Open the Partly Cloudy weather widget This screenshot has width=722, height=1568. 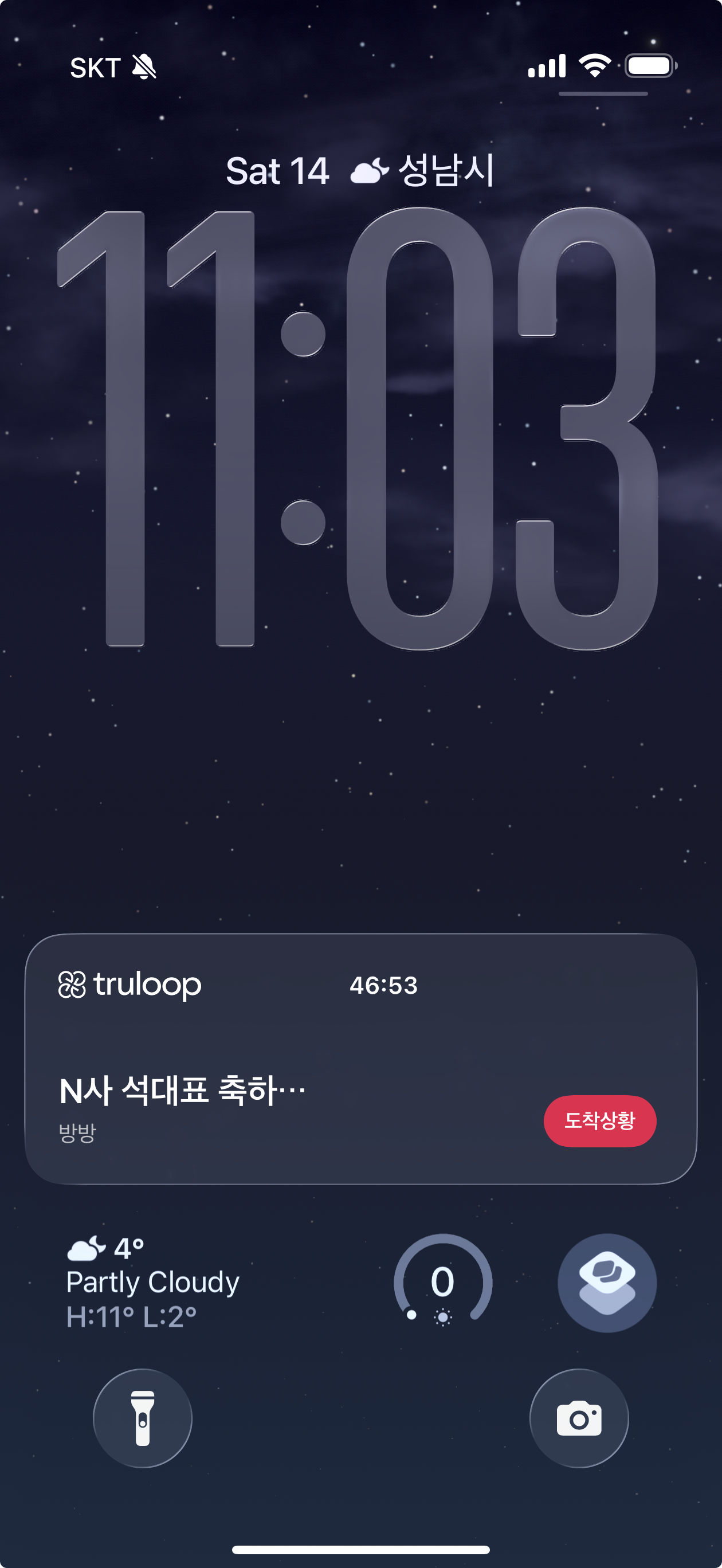[x=152, y=1282]
